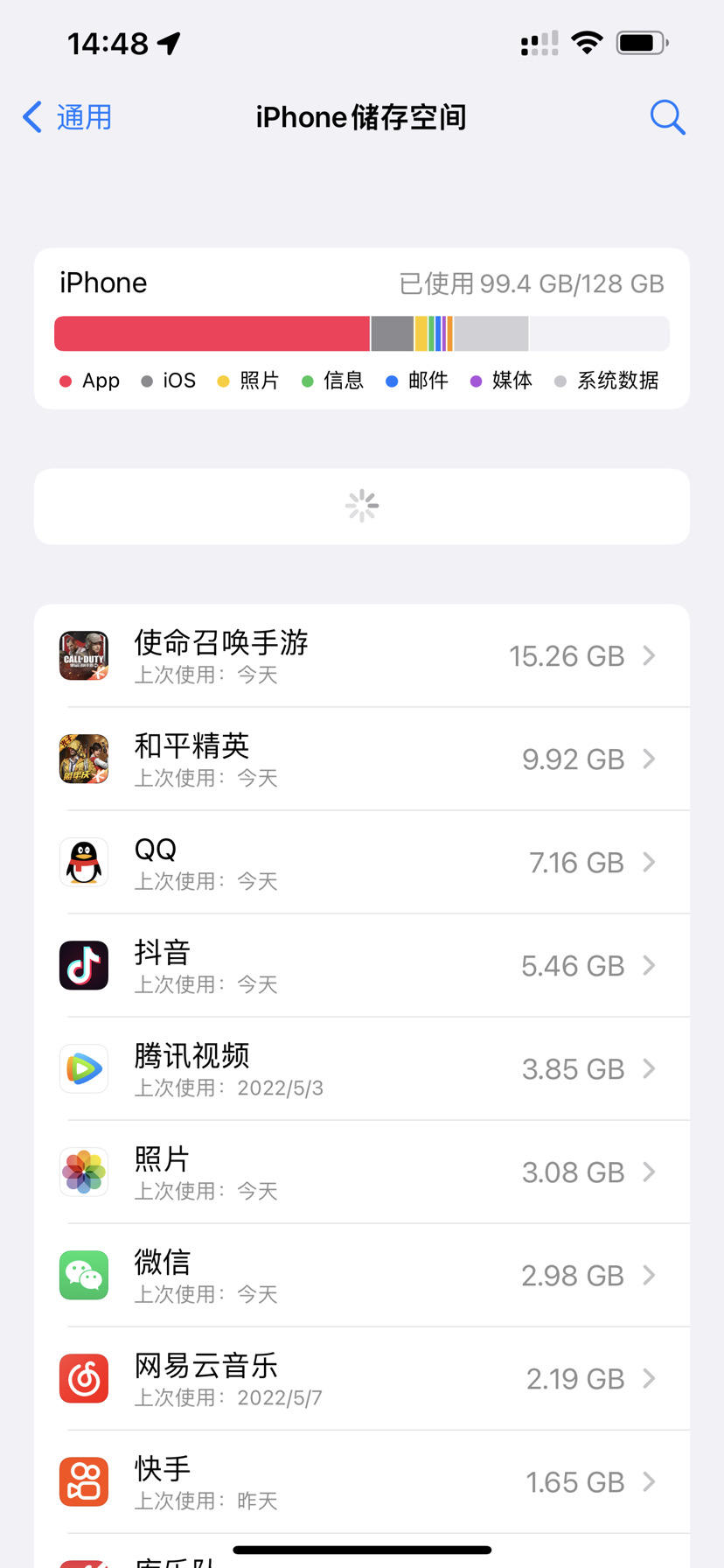View 照片 storage usage

pos(362,1172)
